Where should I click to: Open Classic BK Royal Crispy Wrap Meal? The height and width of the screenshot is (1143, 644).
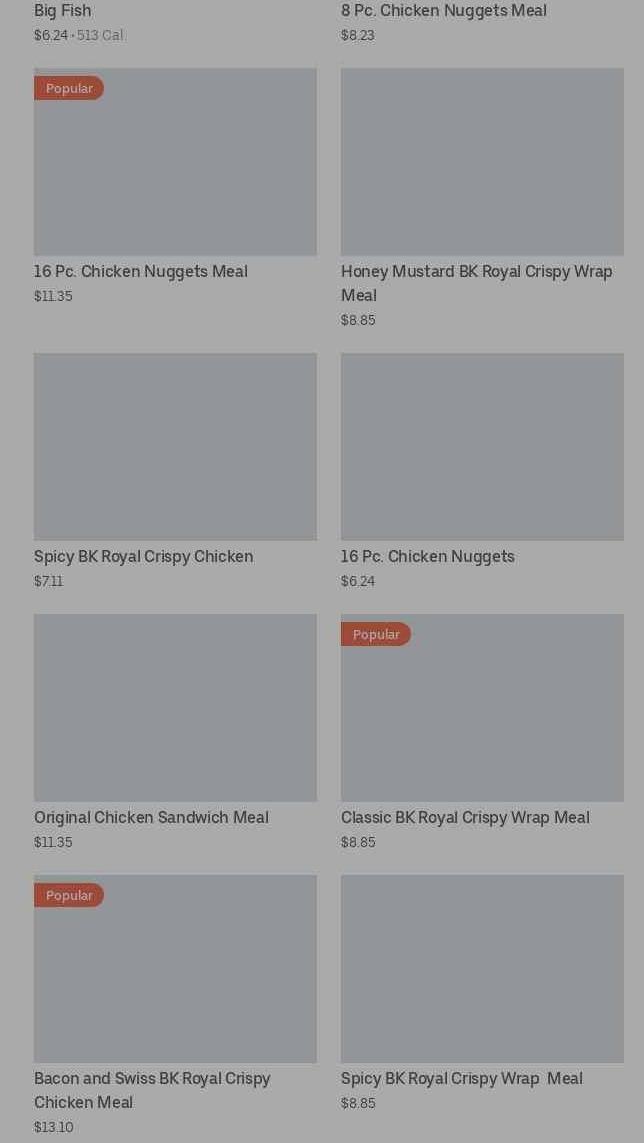(482, 708)
